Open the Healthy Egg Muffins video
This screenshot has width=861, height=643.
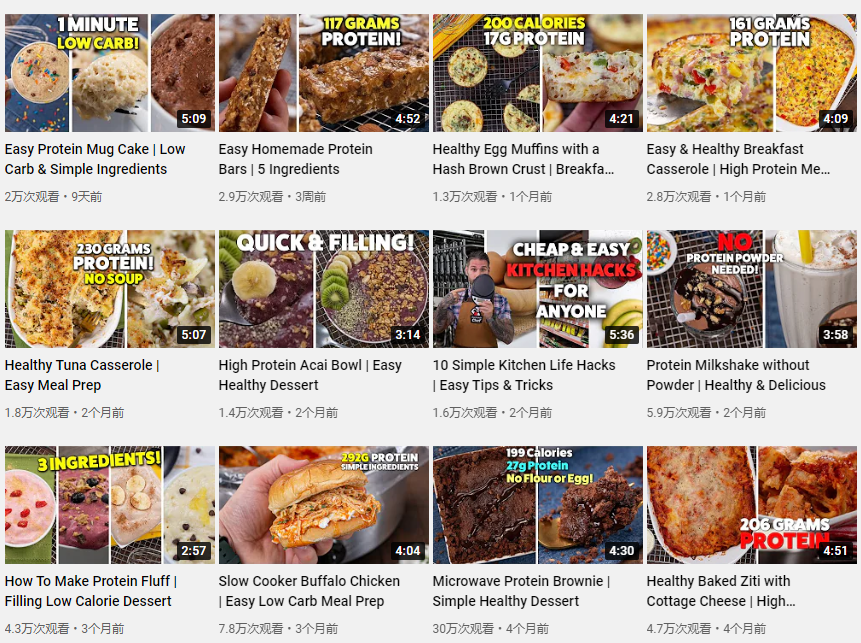pyautogui.click(x=538, y=73)
